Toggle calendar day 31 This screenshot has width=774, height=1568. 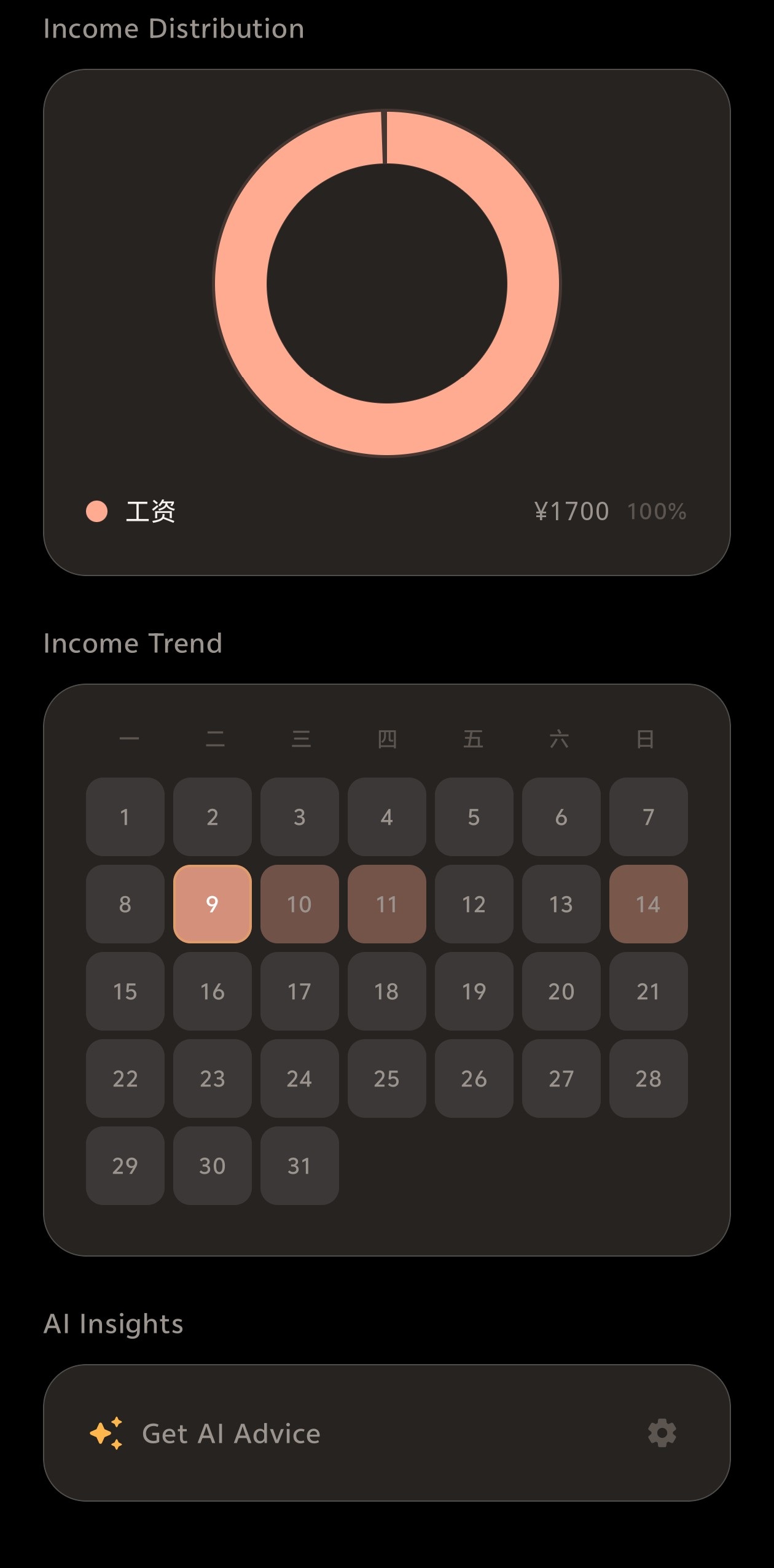(299, 1166)
